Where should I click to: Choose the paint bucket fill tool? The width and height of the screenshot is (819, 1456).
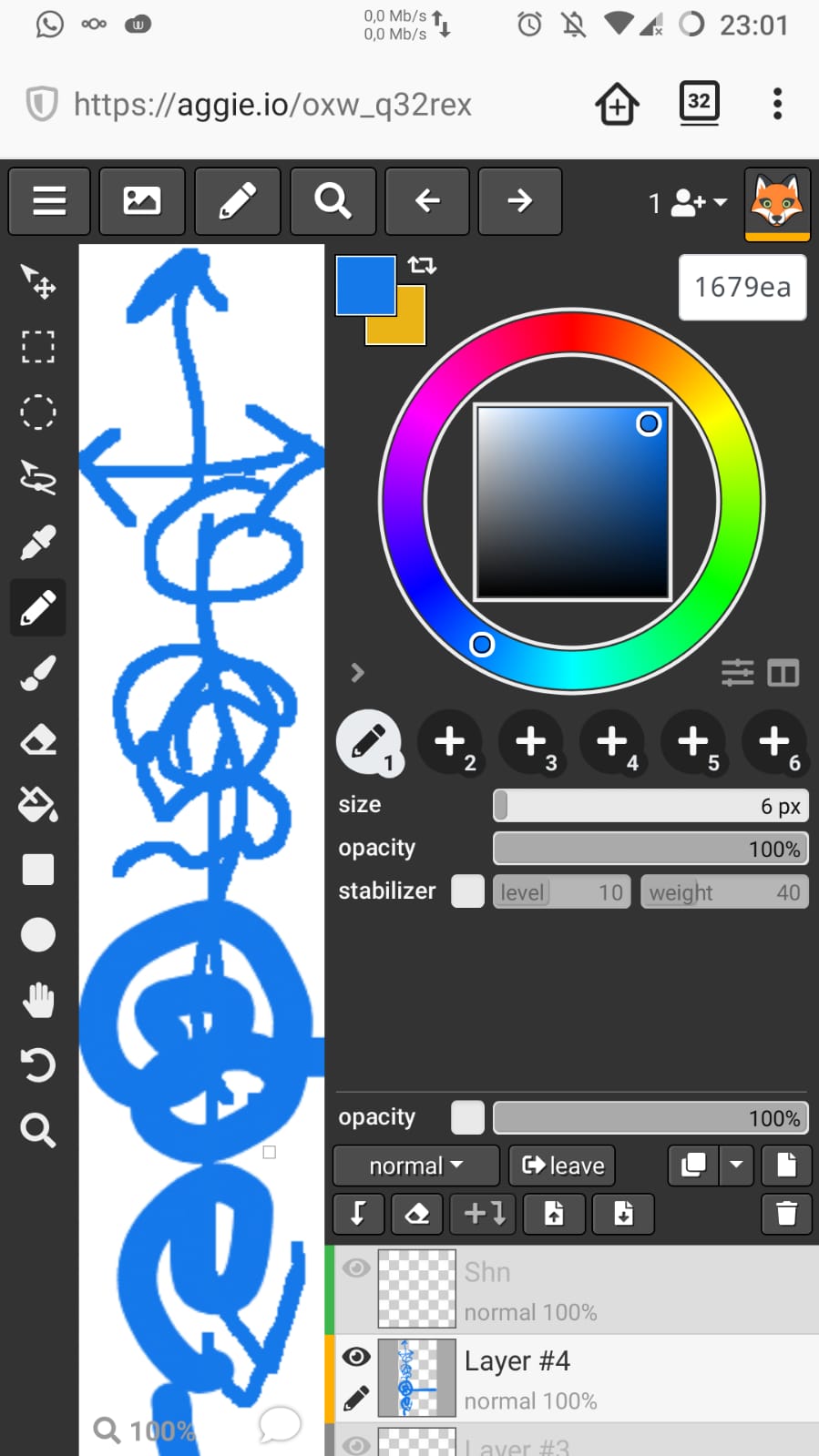tap(38, 804)
